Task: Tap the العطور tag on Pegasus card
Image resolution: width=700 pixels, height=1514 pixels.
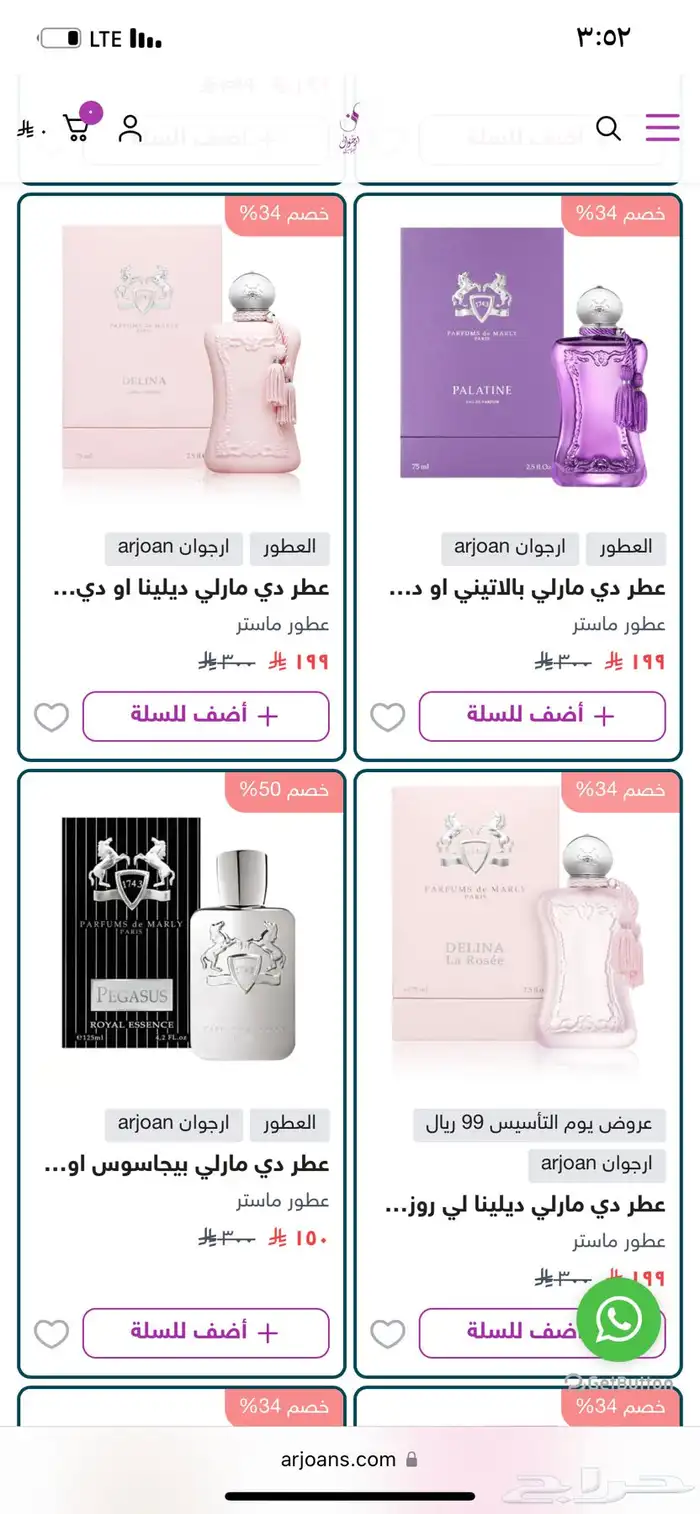Action: pos(289,1124)
